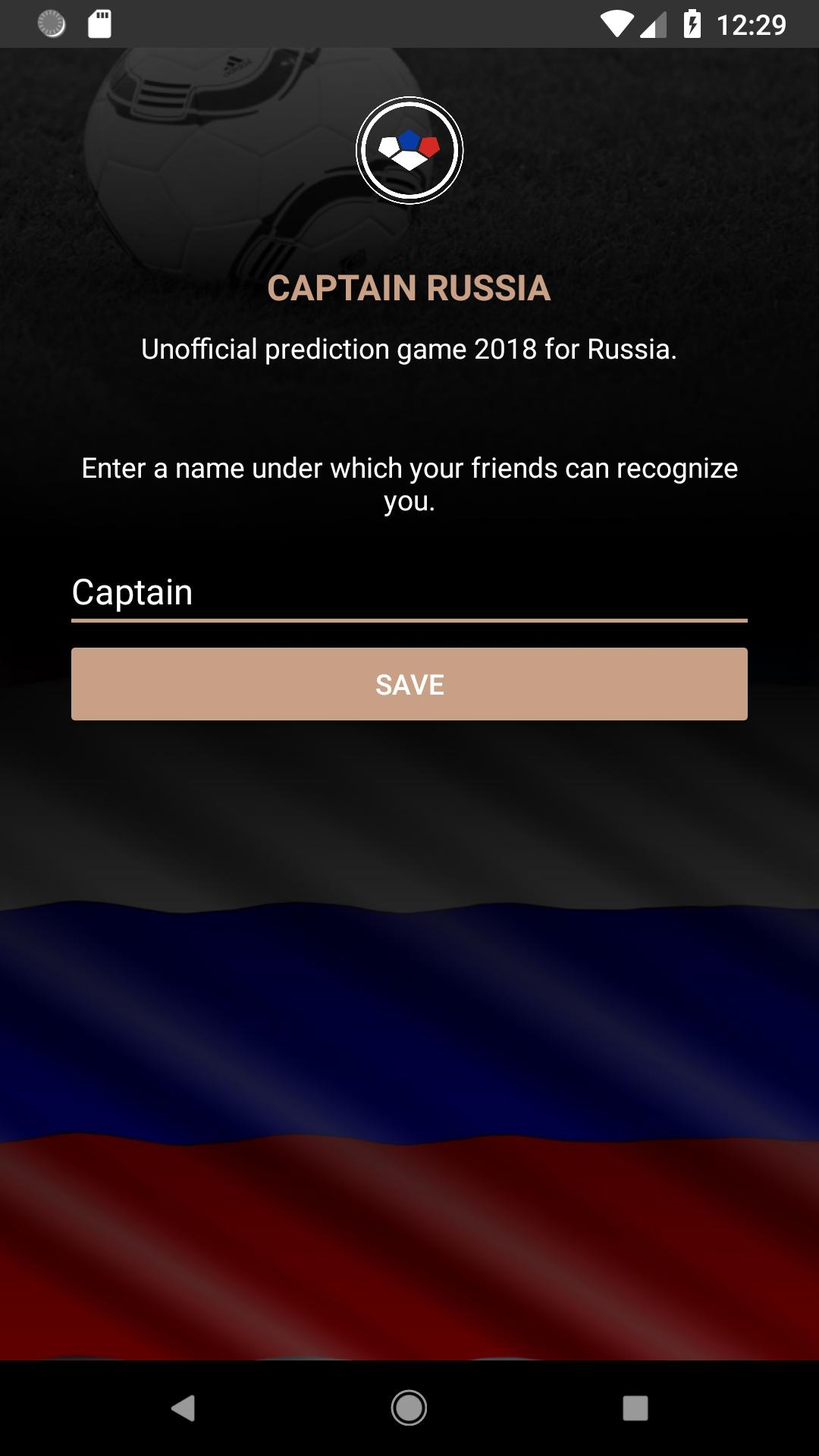Viewport: 819px width, 1456px height.
Task: Click the red pentagon in the logo
Action: point(430,149)
